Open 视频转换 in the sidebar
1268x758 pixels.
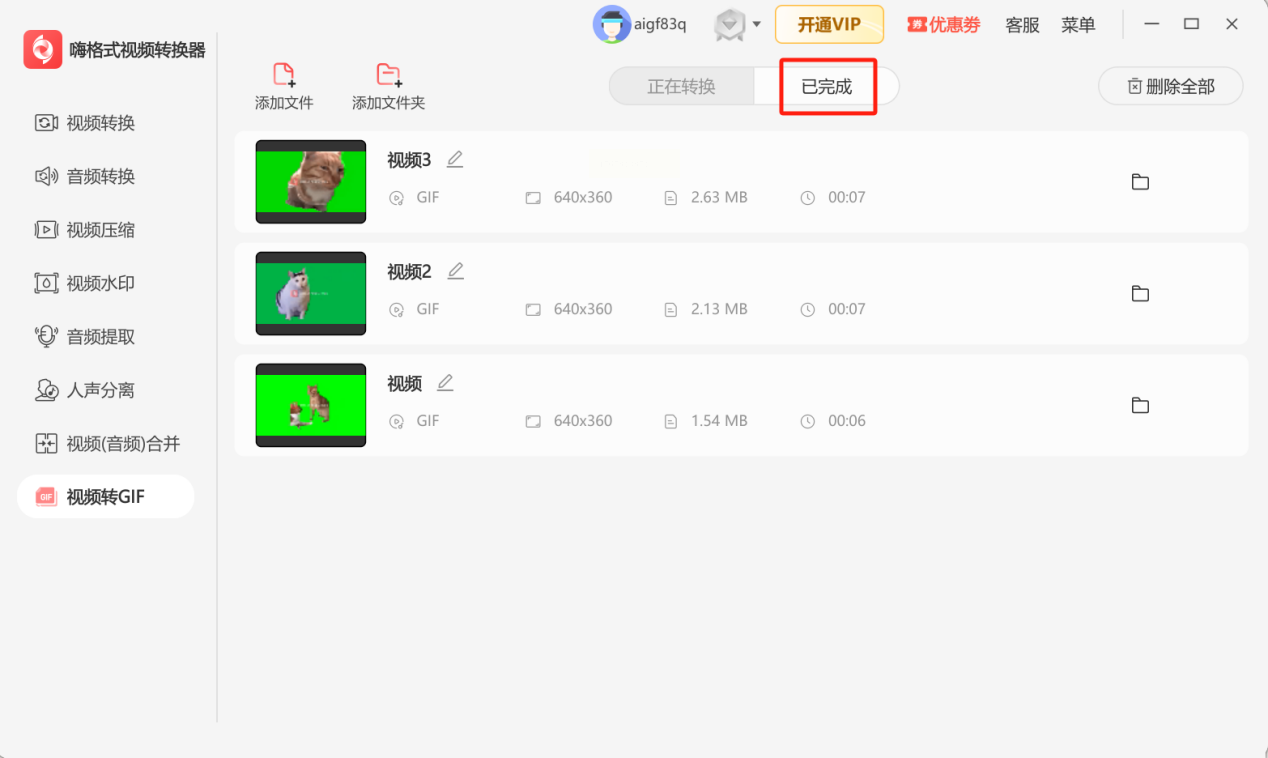point(100,123)
